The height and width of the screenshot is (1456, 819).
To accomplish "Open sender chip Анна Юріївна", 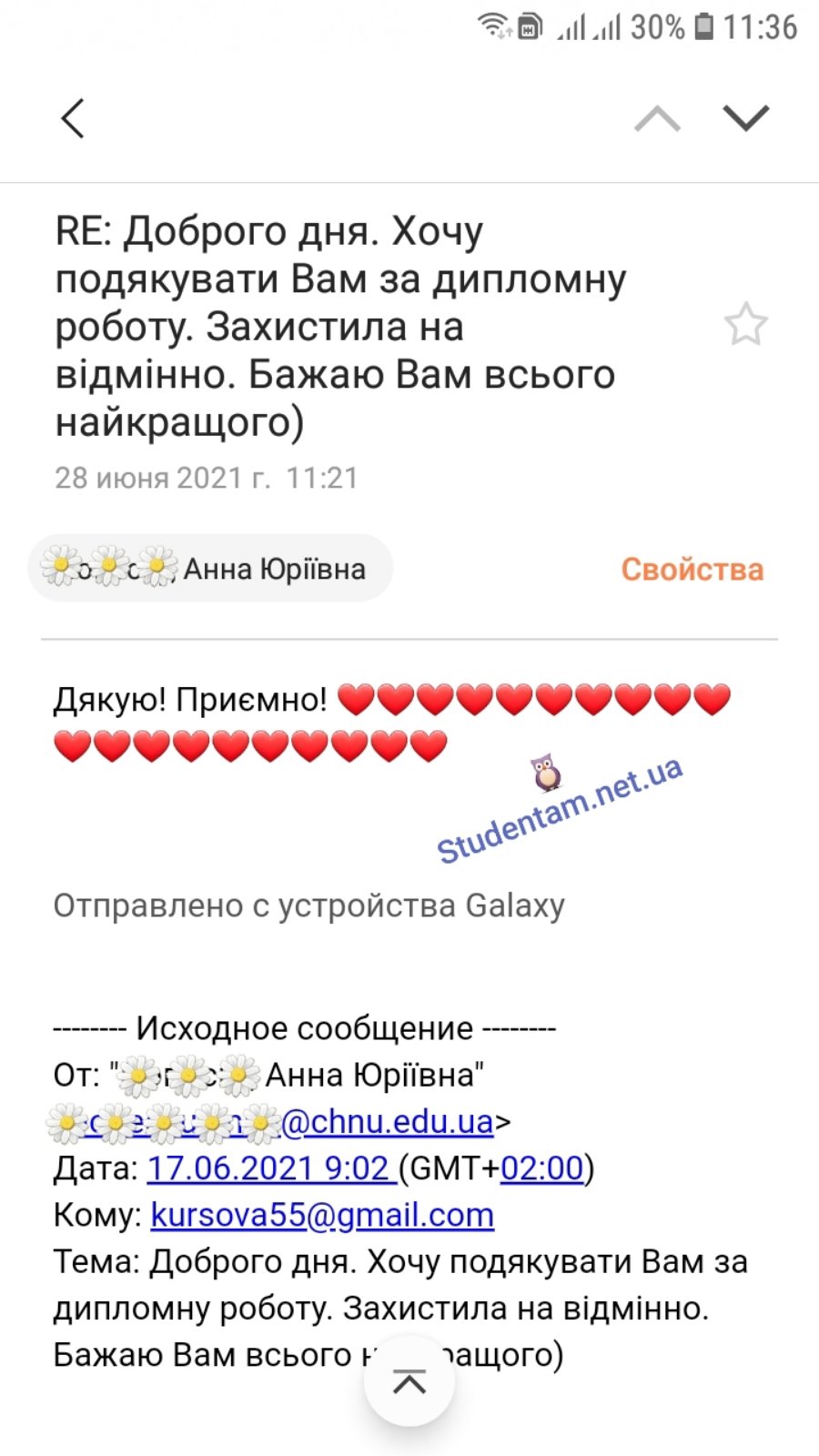I will tap(211, 569).
